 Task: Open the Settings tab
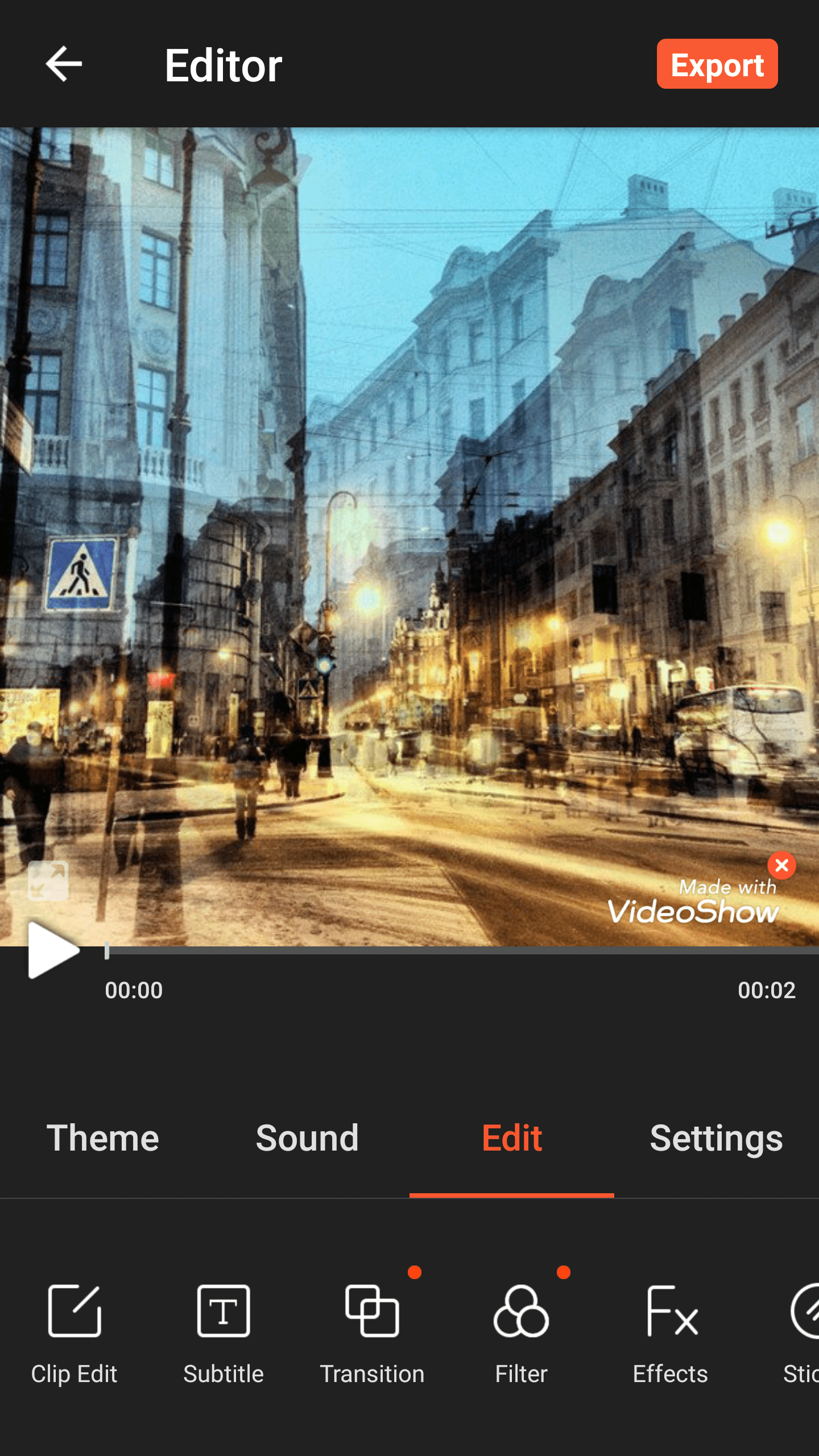(717, 1137)
